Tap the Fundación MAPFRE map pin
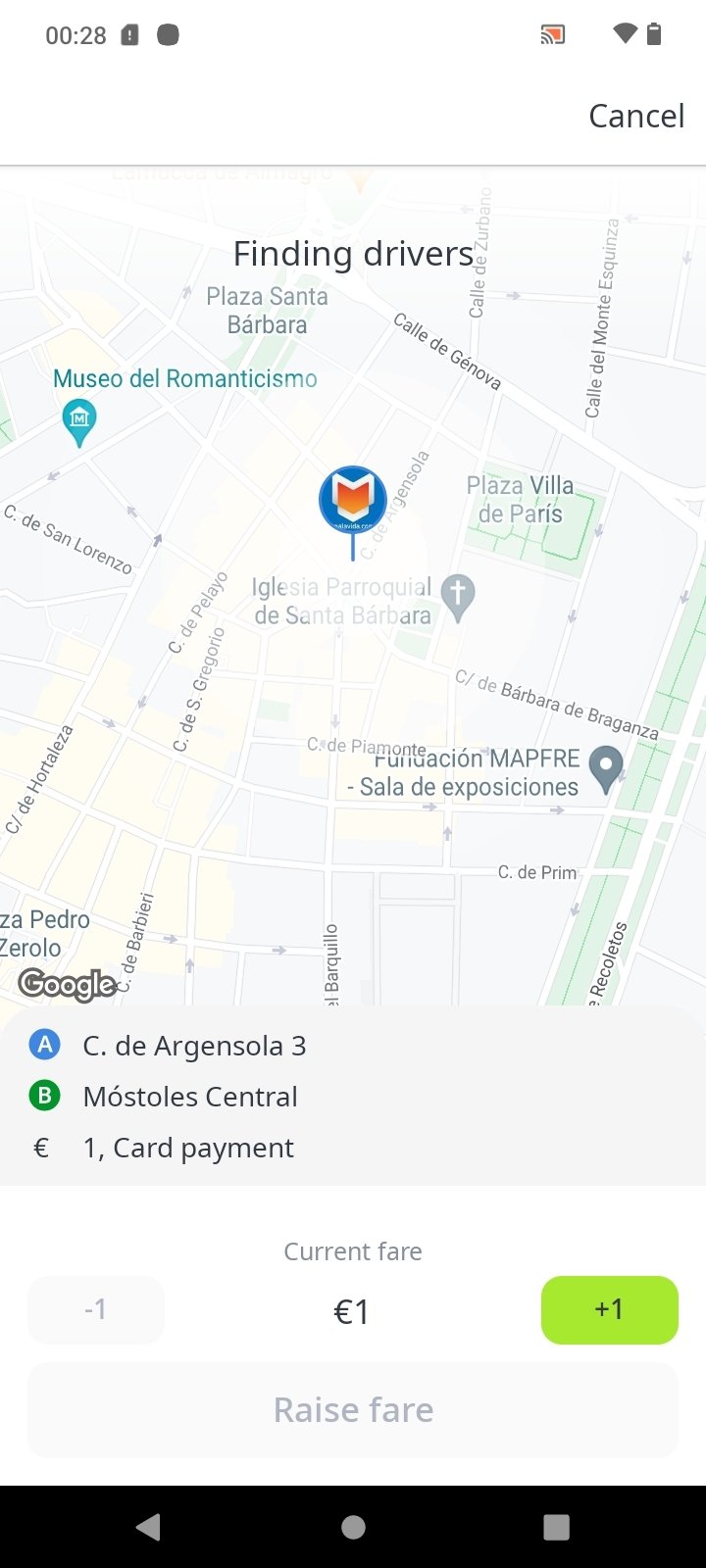The width and height of the screenshot is (706, 1568). (x=607, y=769)
